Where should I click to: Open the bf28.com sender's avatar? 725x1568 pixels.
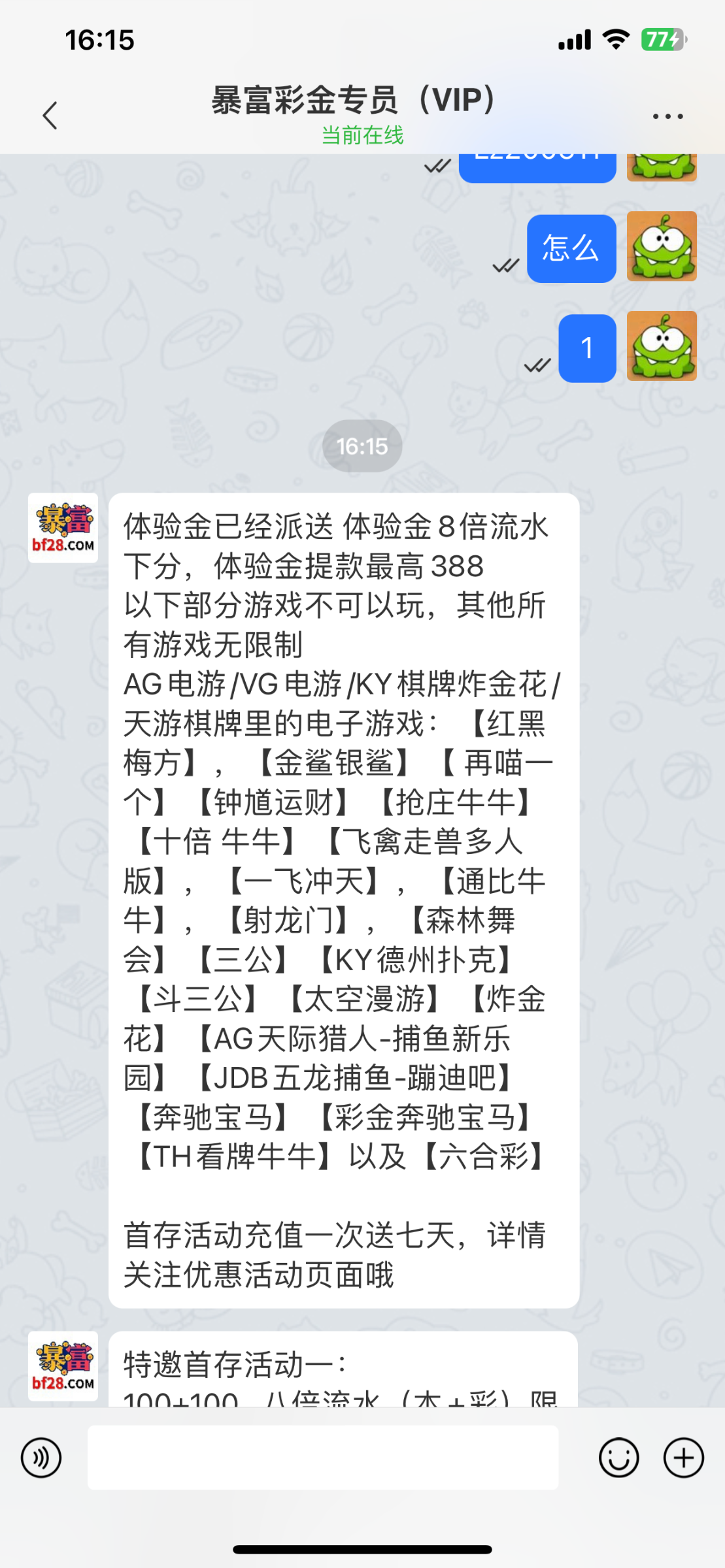click(63, 528)
